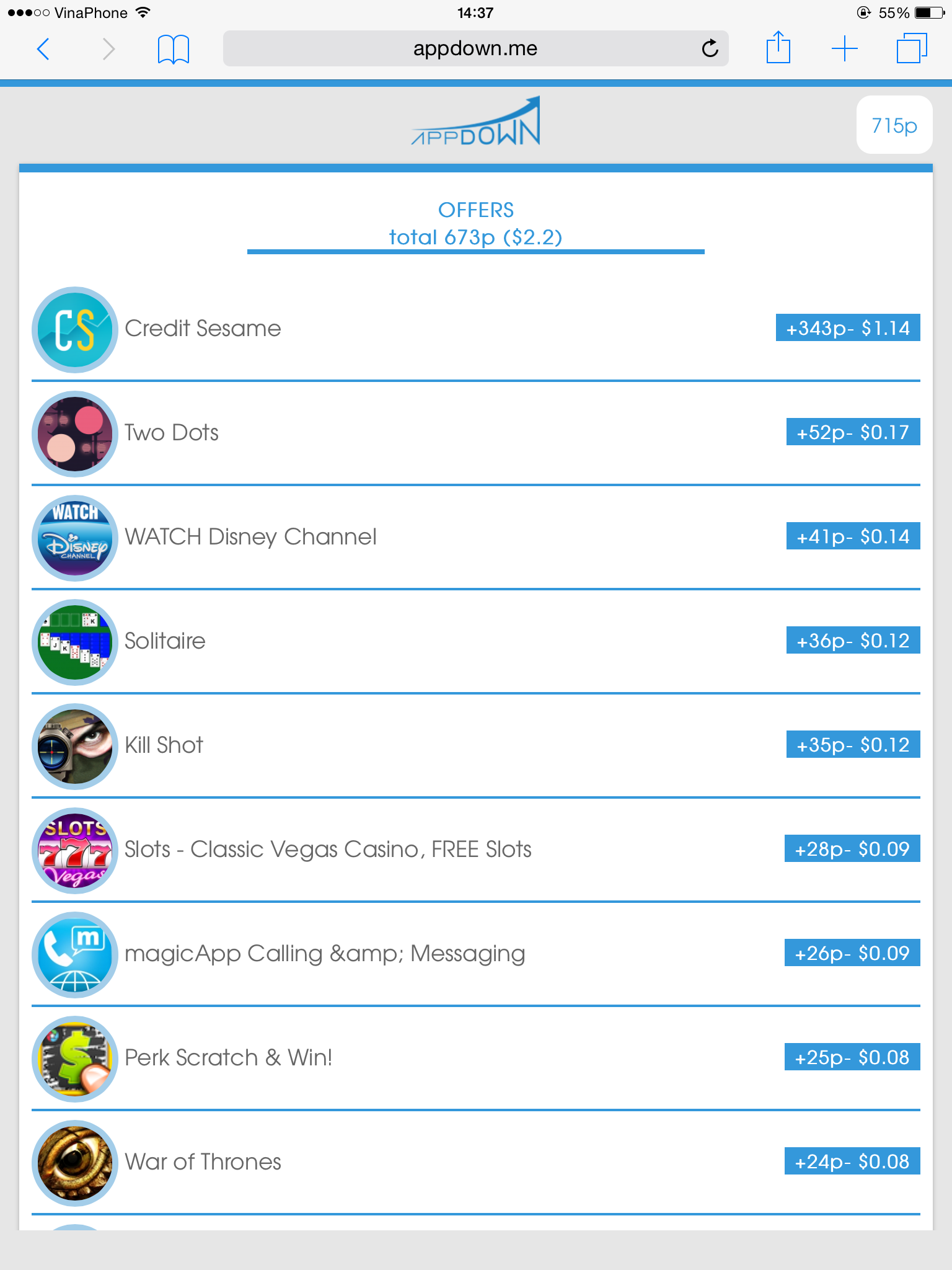Open the magicApp Calling offer
Viewport: 952px width, 1270px height.
[325, 954]
